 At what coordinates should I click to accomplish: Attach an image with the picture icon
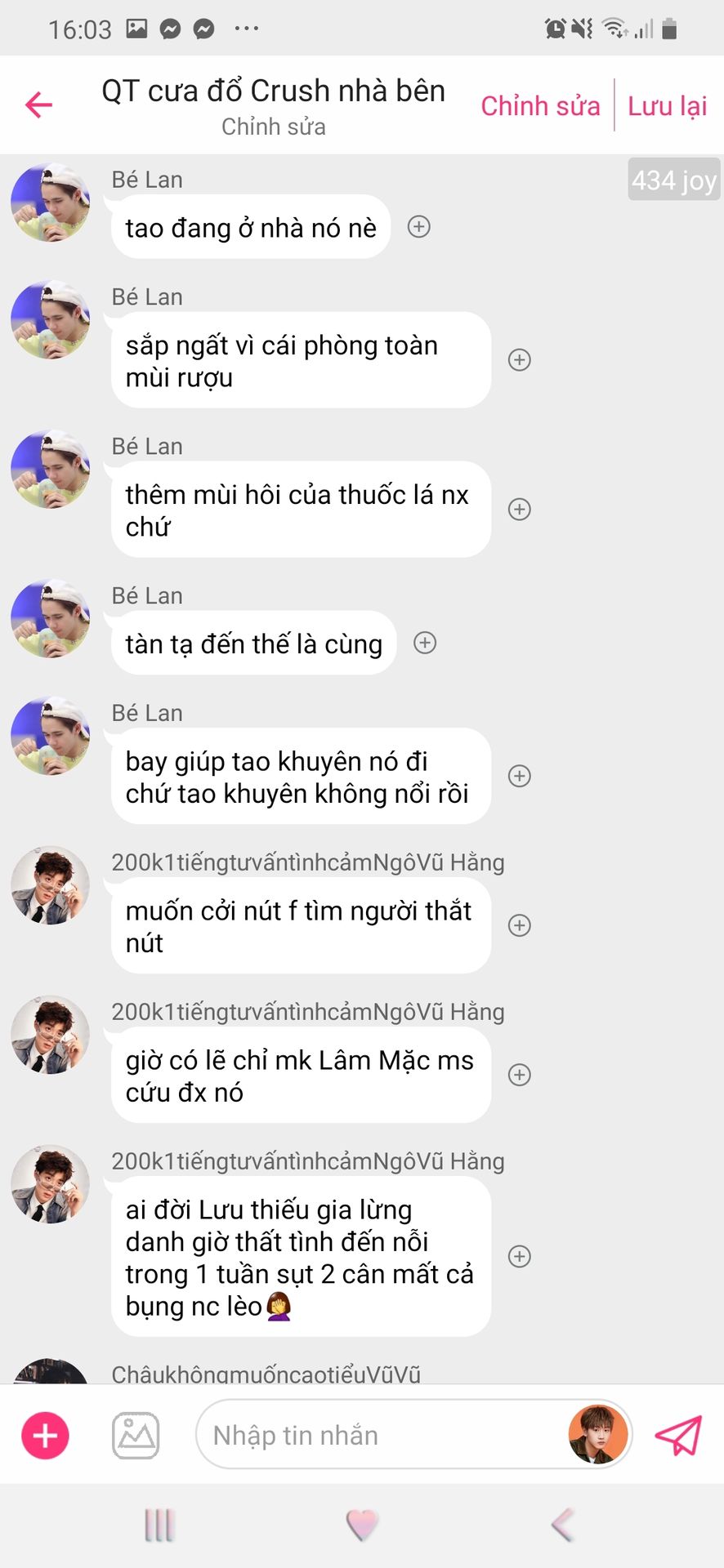tap(136, 1435)
